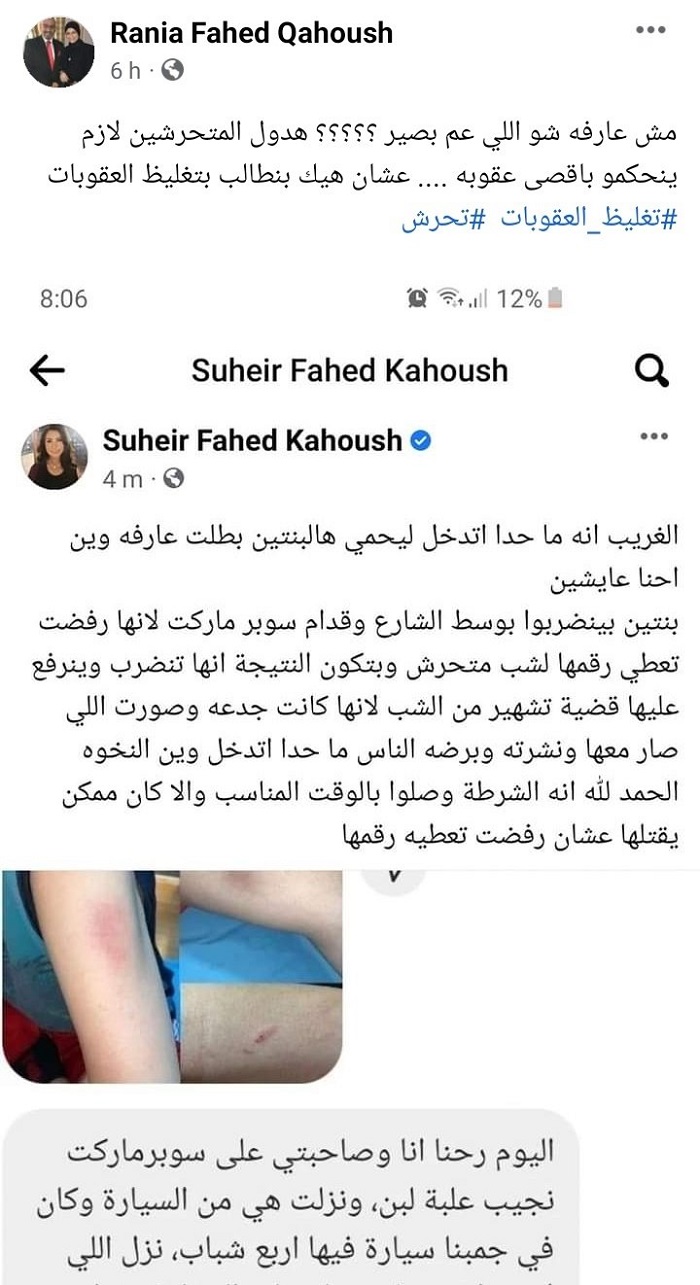This screenshot has width=700, height=1285.
Task: Open the attached screenshot image in the post
Action: pyautogui.click(x=350, y=700)
